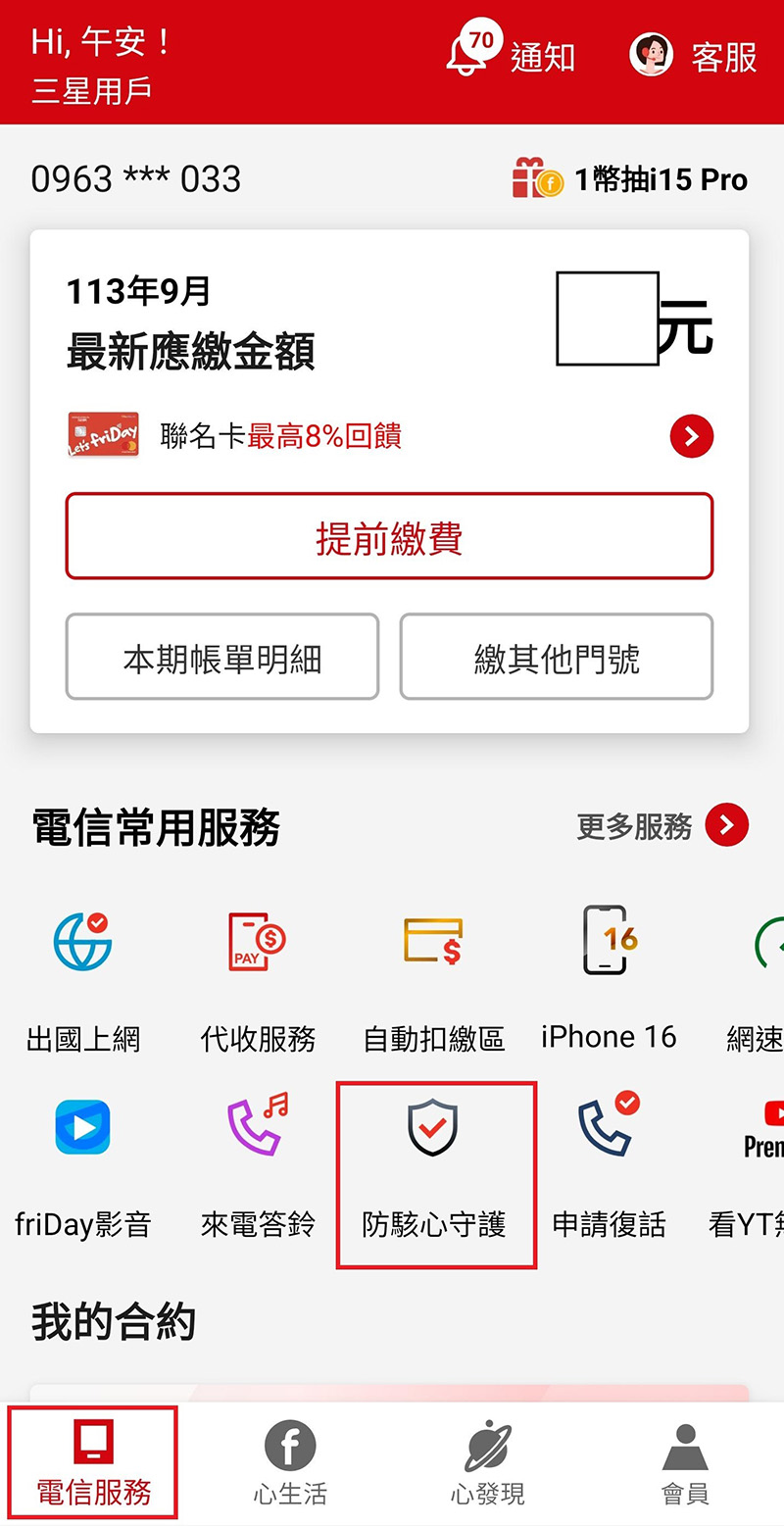Open the 通知 notifications bell
Screen dimensions: 784x1526
[x=510, y=56]
